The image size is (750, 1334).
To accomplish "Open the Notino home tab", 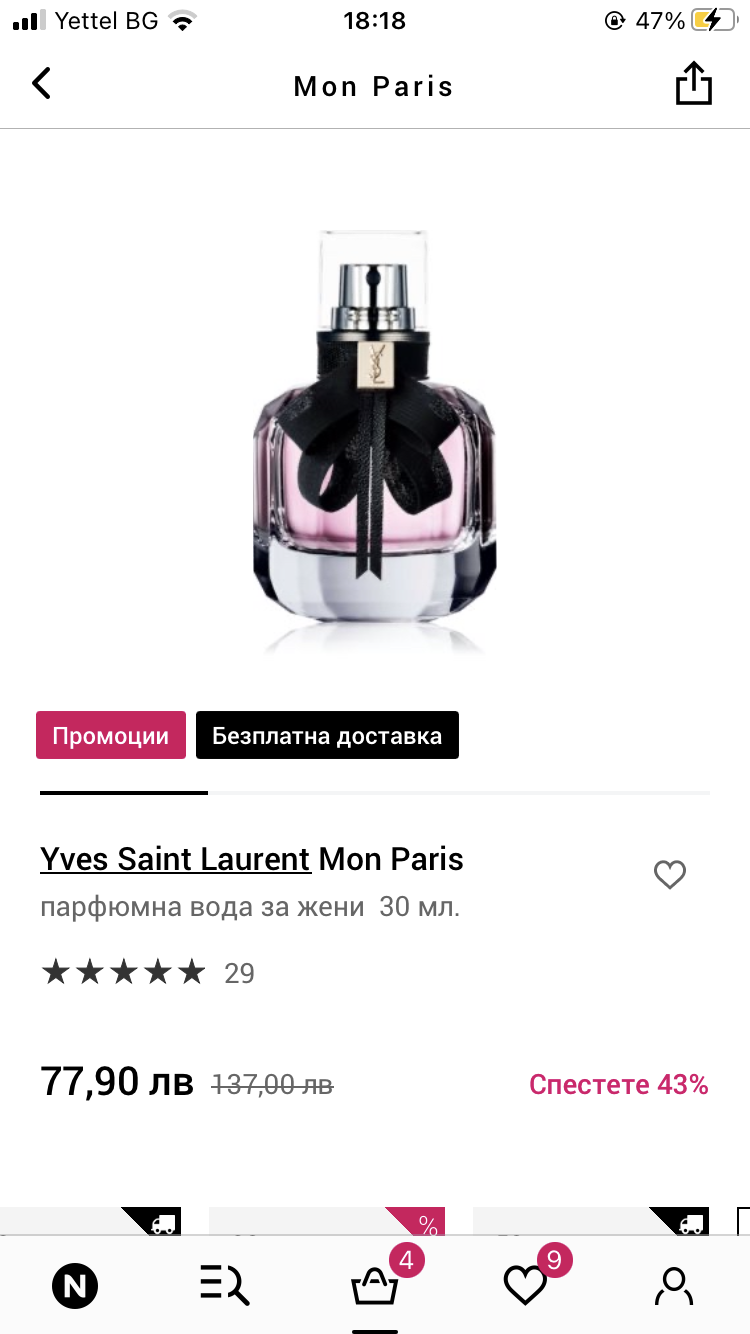I will point(75,1286).
